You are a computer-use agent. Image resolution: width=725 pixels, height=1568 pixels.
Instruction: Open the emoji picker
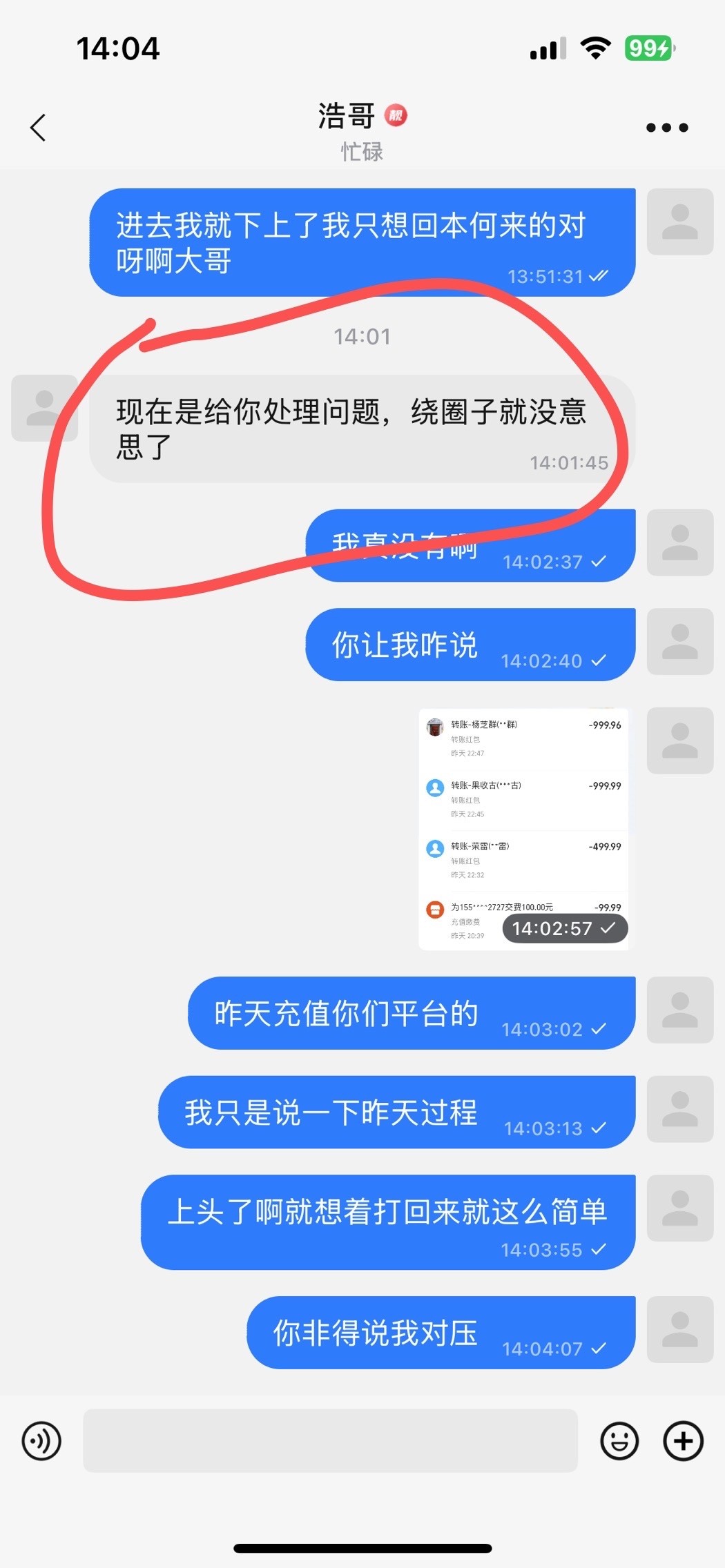point(619,1441)
